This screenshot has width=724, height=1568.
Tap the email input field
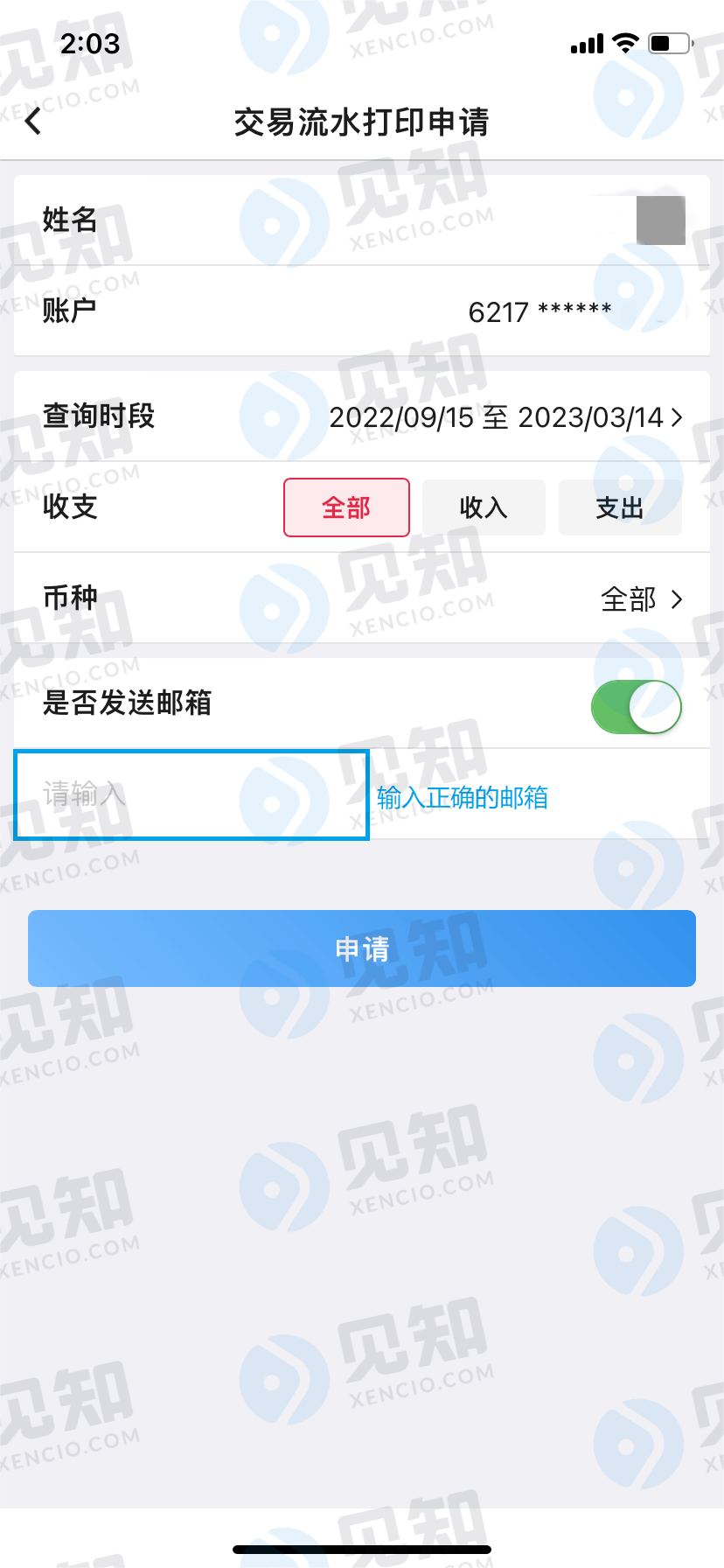click(x=191, y=794)
